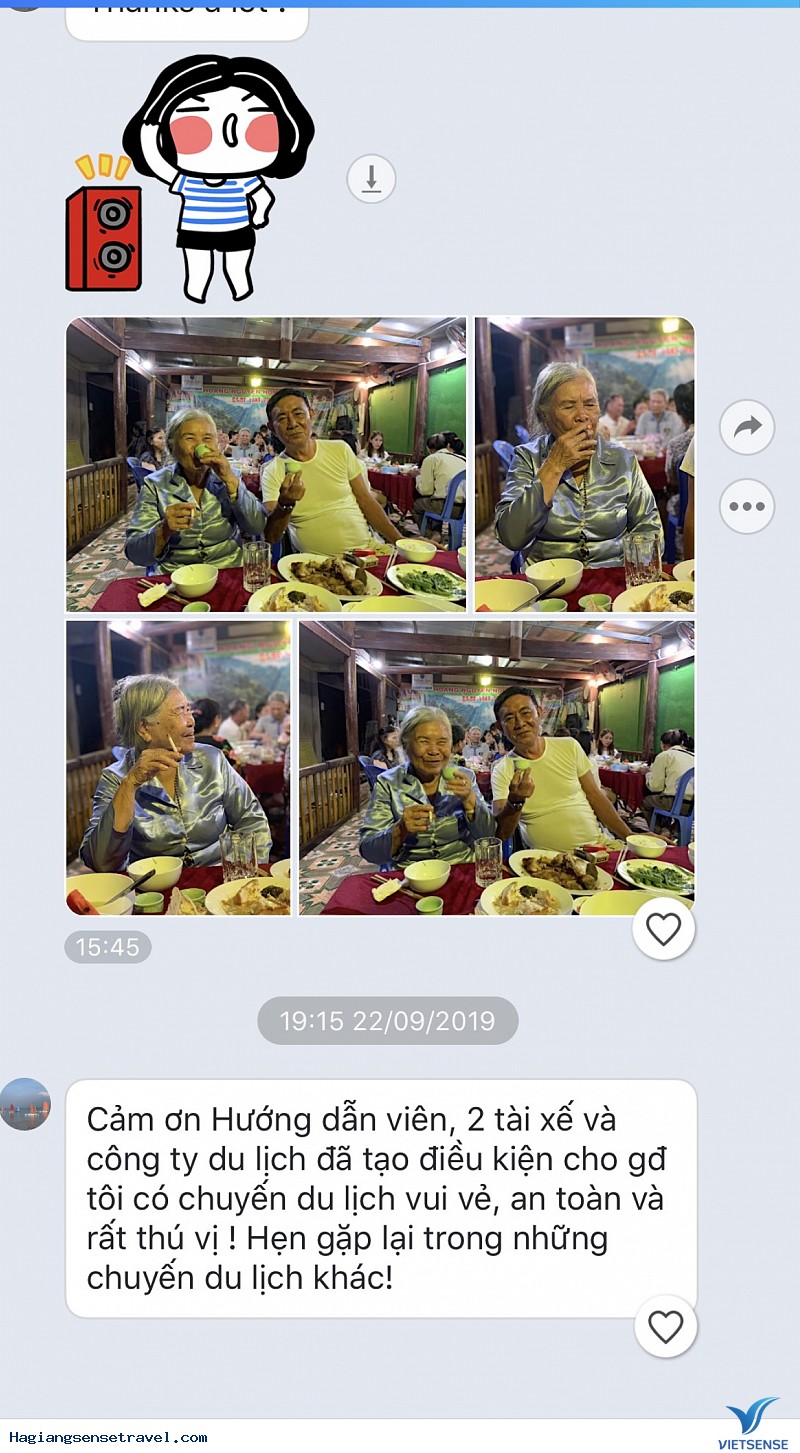Forward the photo album message

[747, 427]
